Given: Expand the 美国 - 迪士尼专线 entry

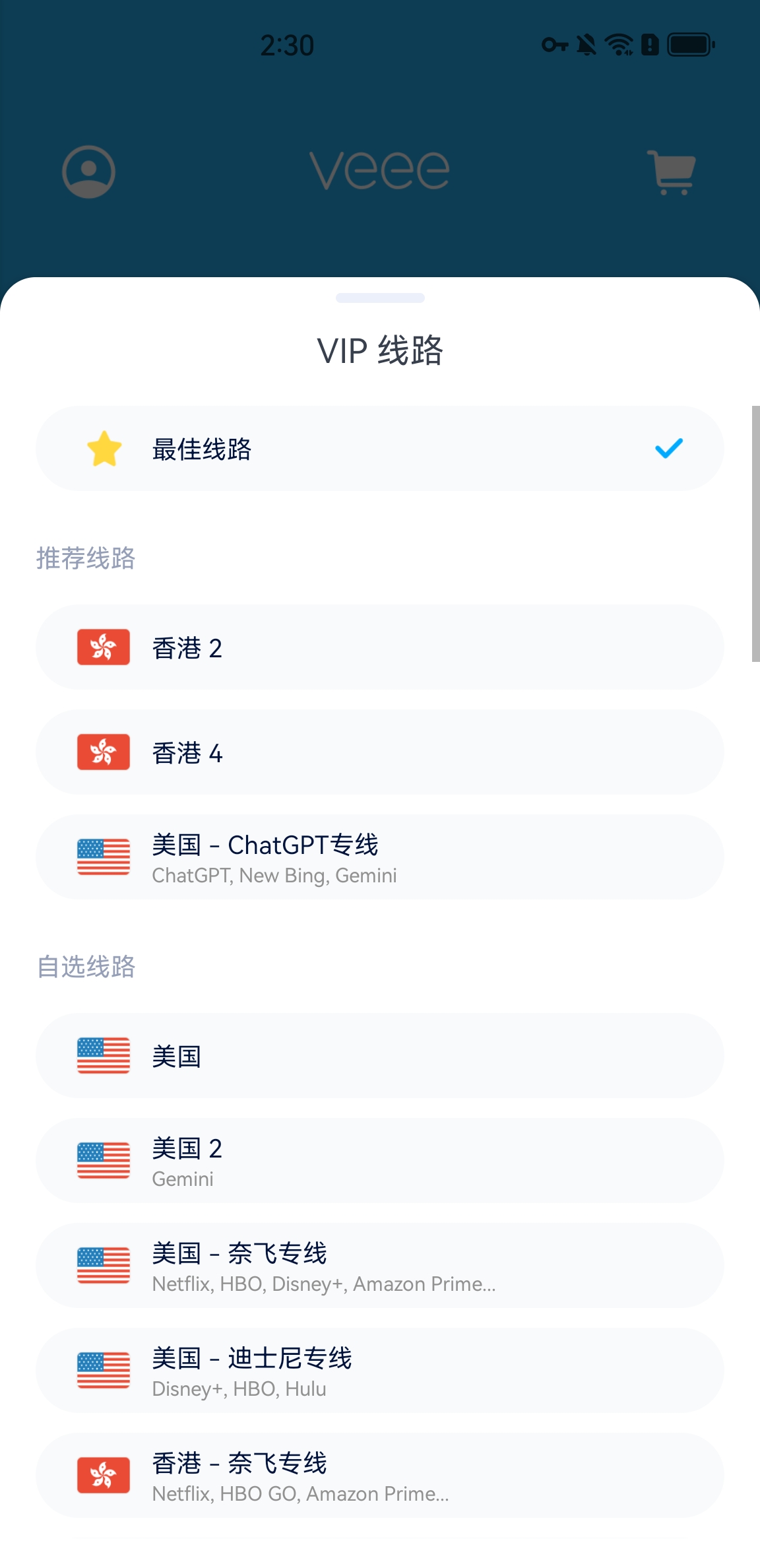Looking at the screenshot, I should click(x=380, y=1371).
